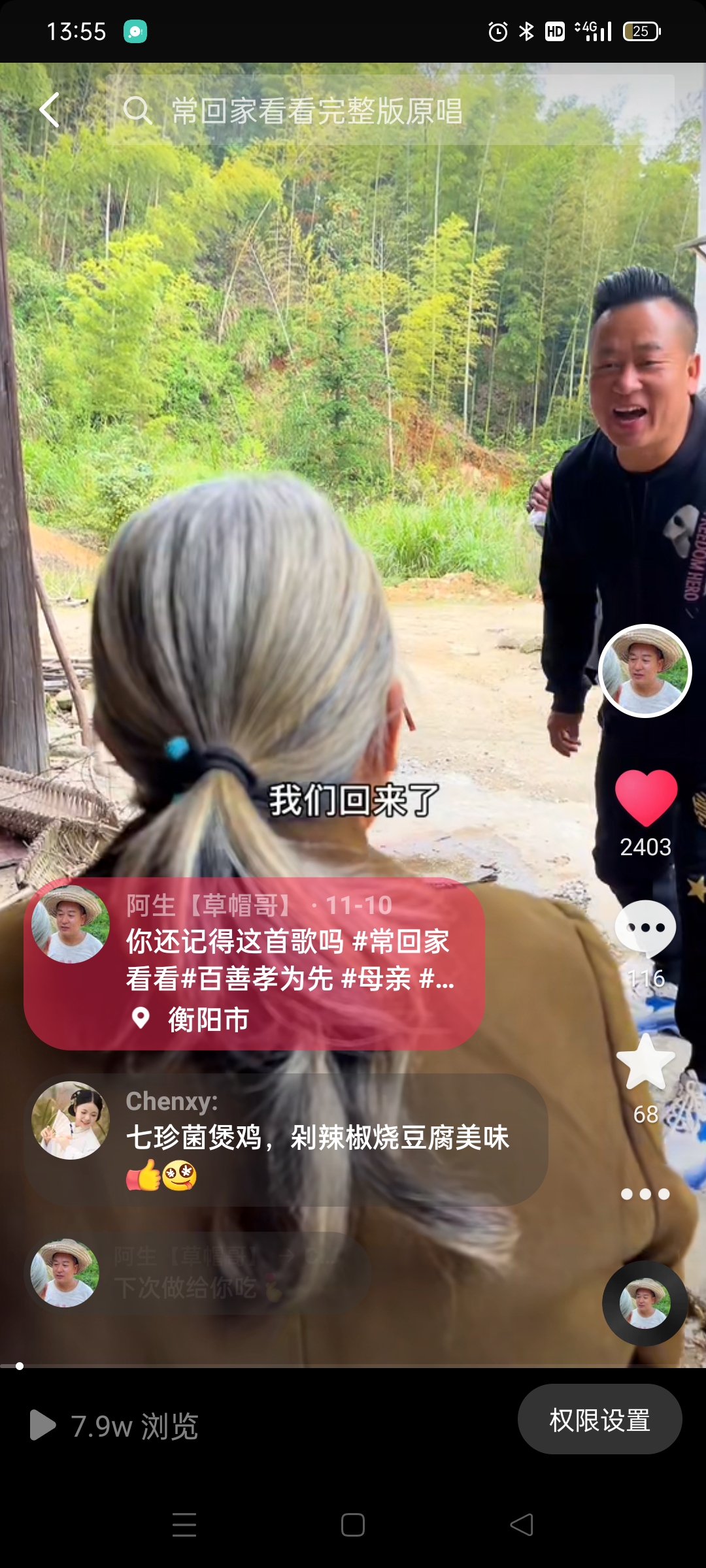Tap the 衡阳市 location tag
The image size is (706, 1568).
point(208,1019)
